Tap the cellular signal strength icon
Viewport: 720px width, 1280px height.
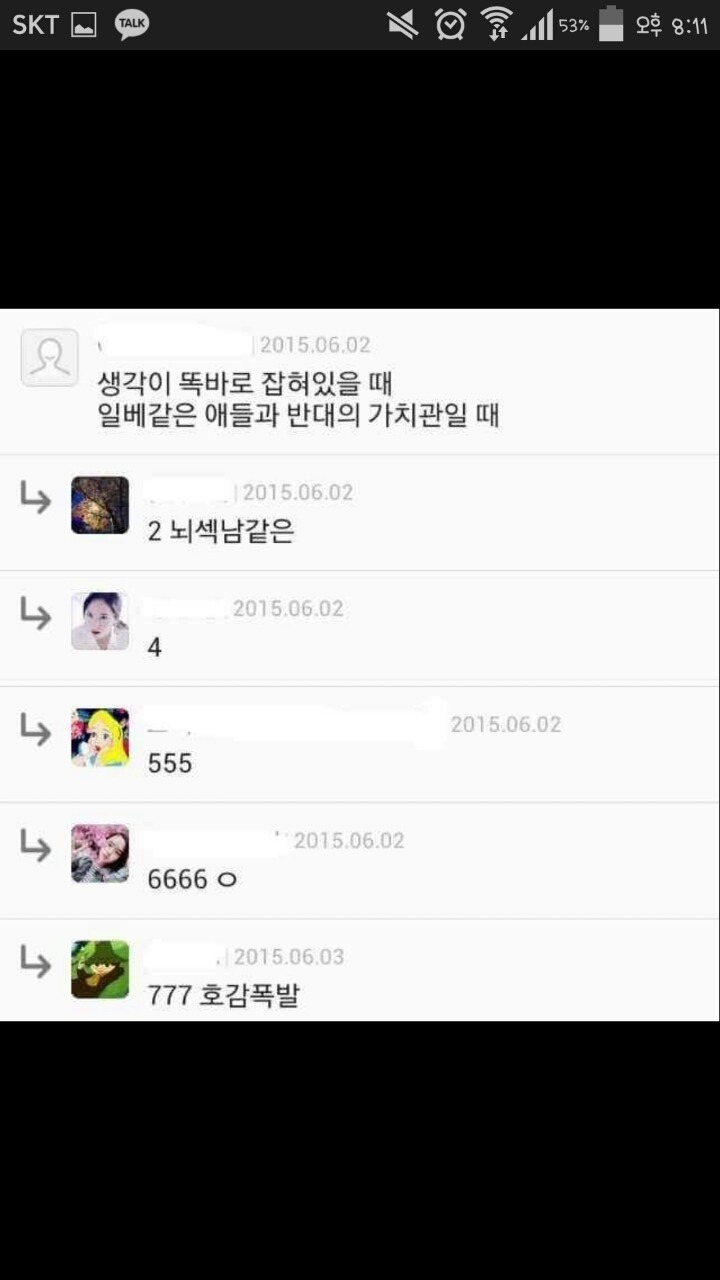pos(538,24)
